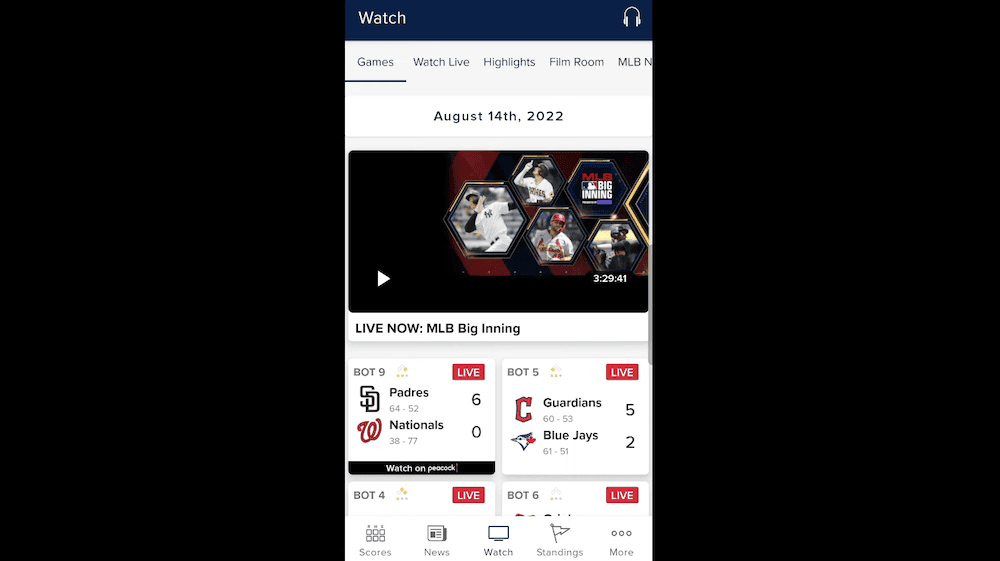This screenshot has width=1000, height=561.
Task: Select the Games tab
Action: (376, 62)
